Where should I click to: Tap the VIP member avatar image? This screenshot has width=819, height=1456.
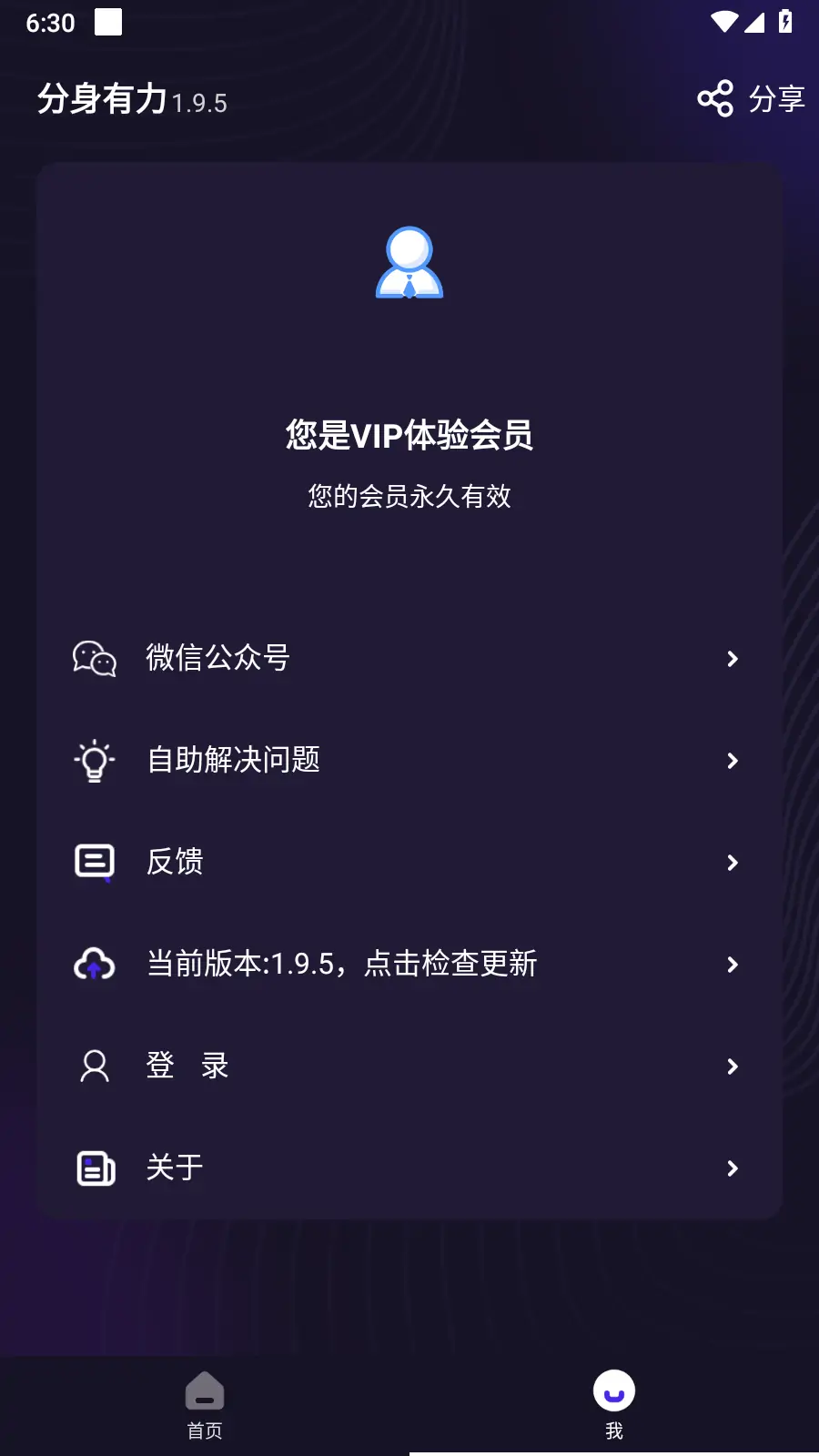tap(409, 263)
